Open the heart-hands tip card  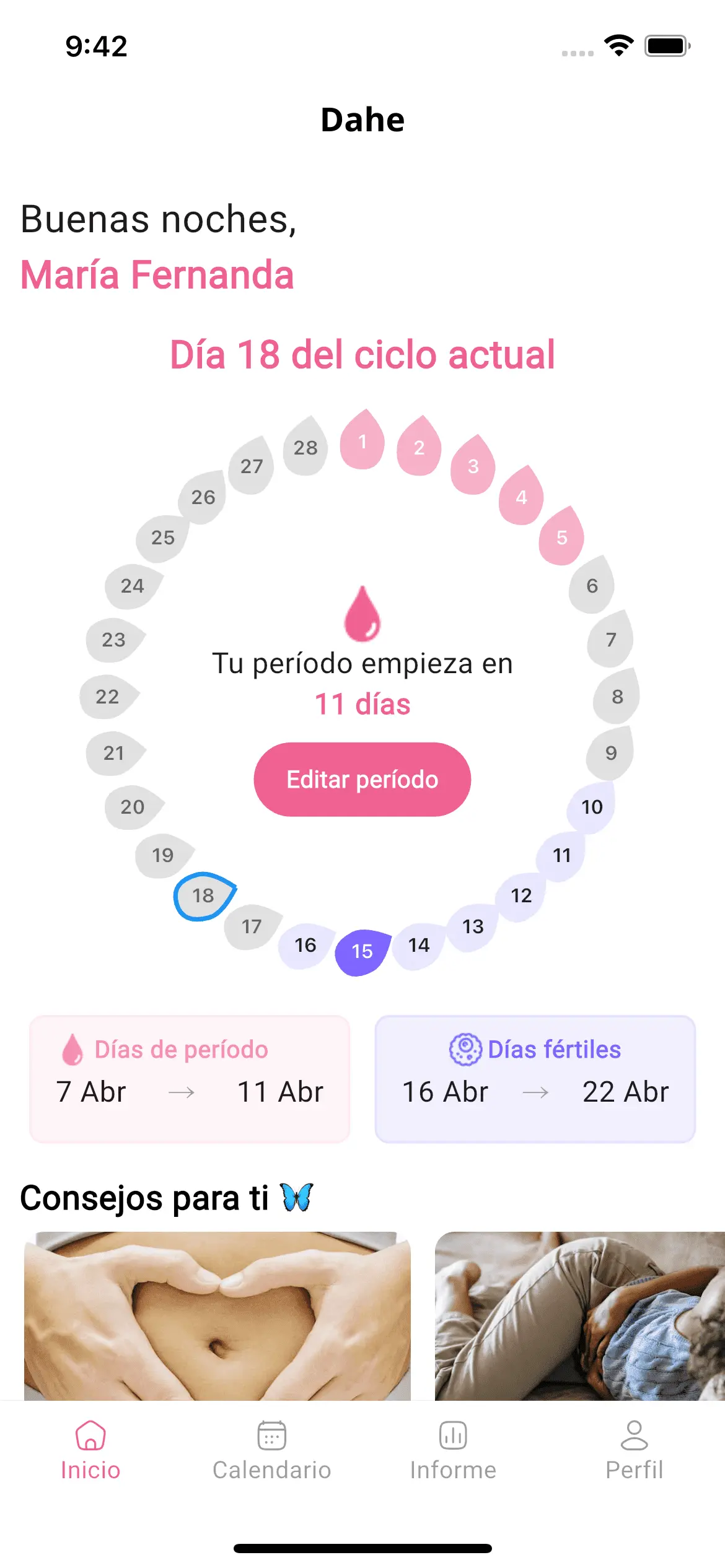click(217, 1315)
